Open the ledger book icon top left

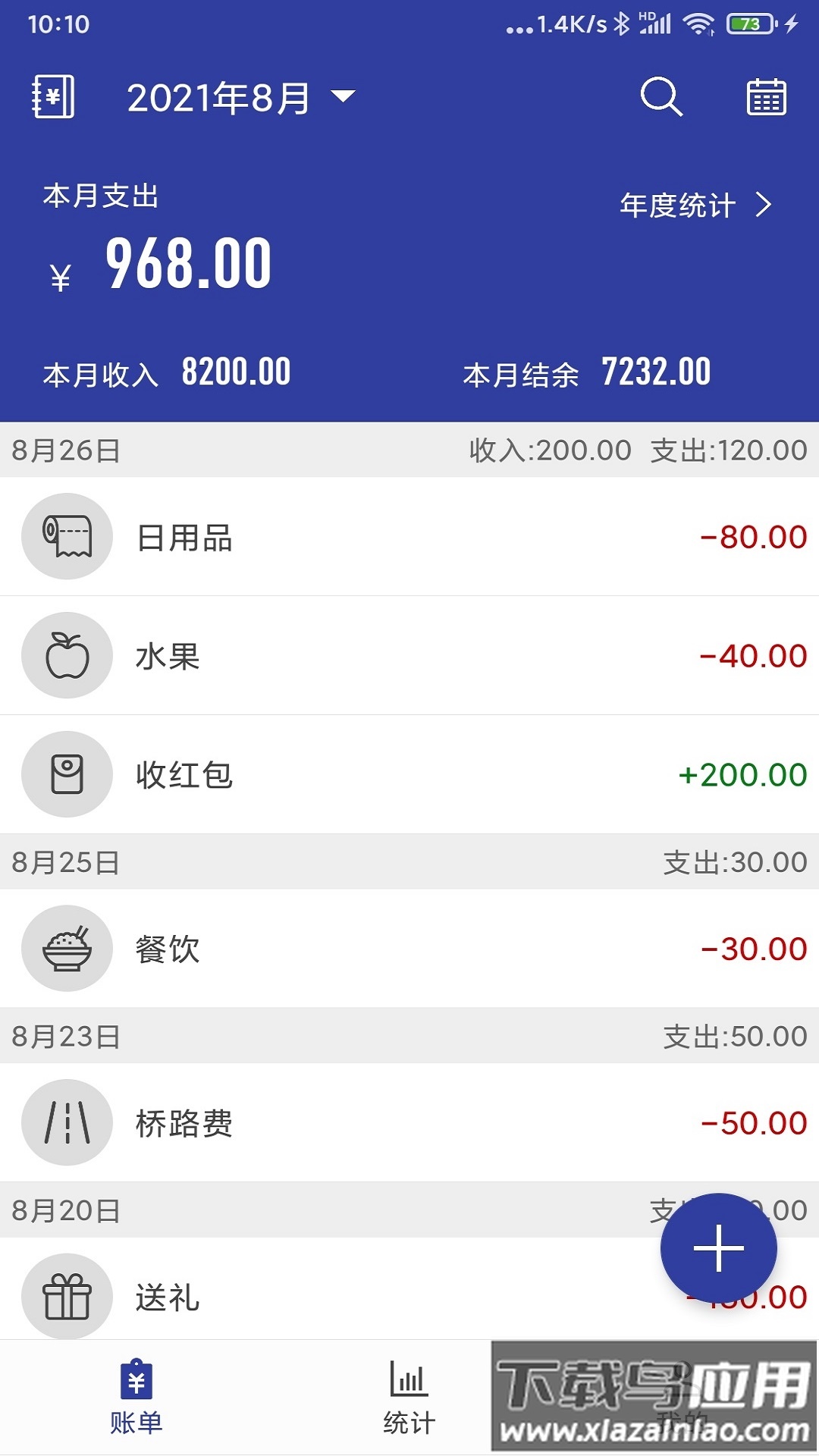(x=52, y=96)
